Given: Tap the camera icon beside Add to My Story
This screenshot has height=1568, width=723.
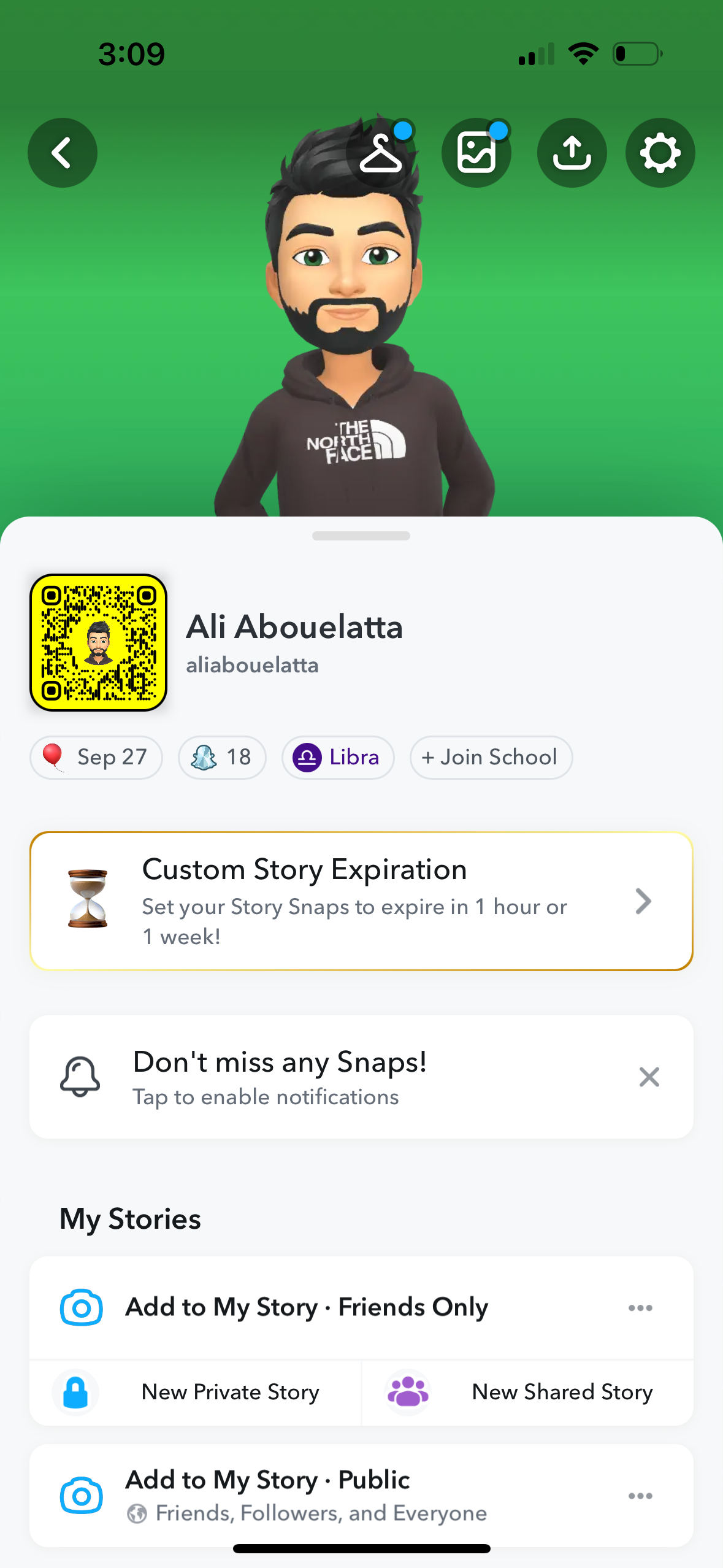Looking at the screenshot, I should point(82,1307).
